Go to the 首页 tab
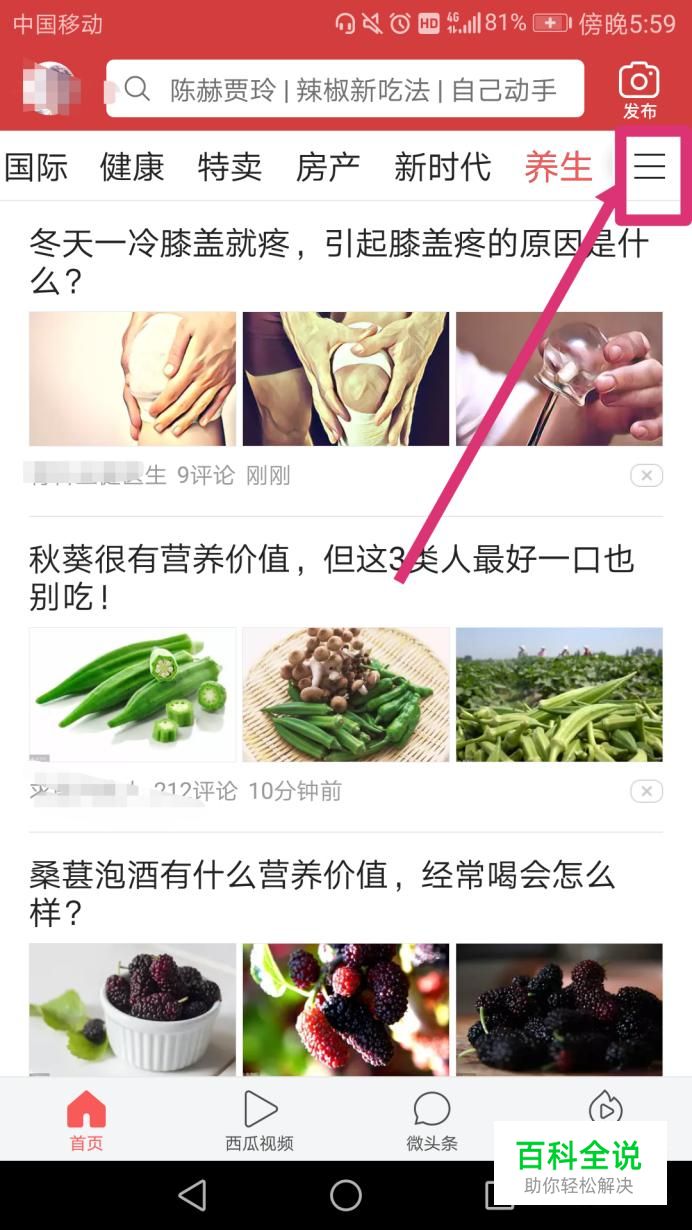Screen dimensions: 692x1230 click(x=86, y=1120)
